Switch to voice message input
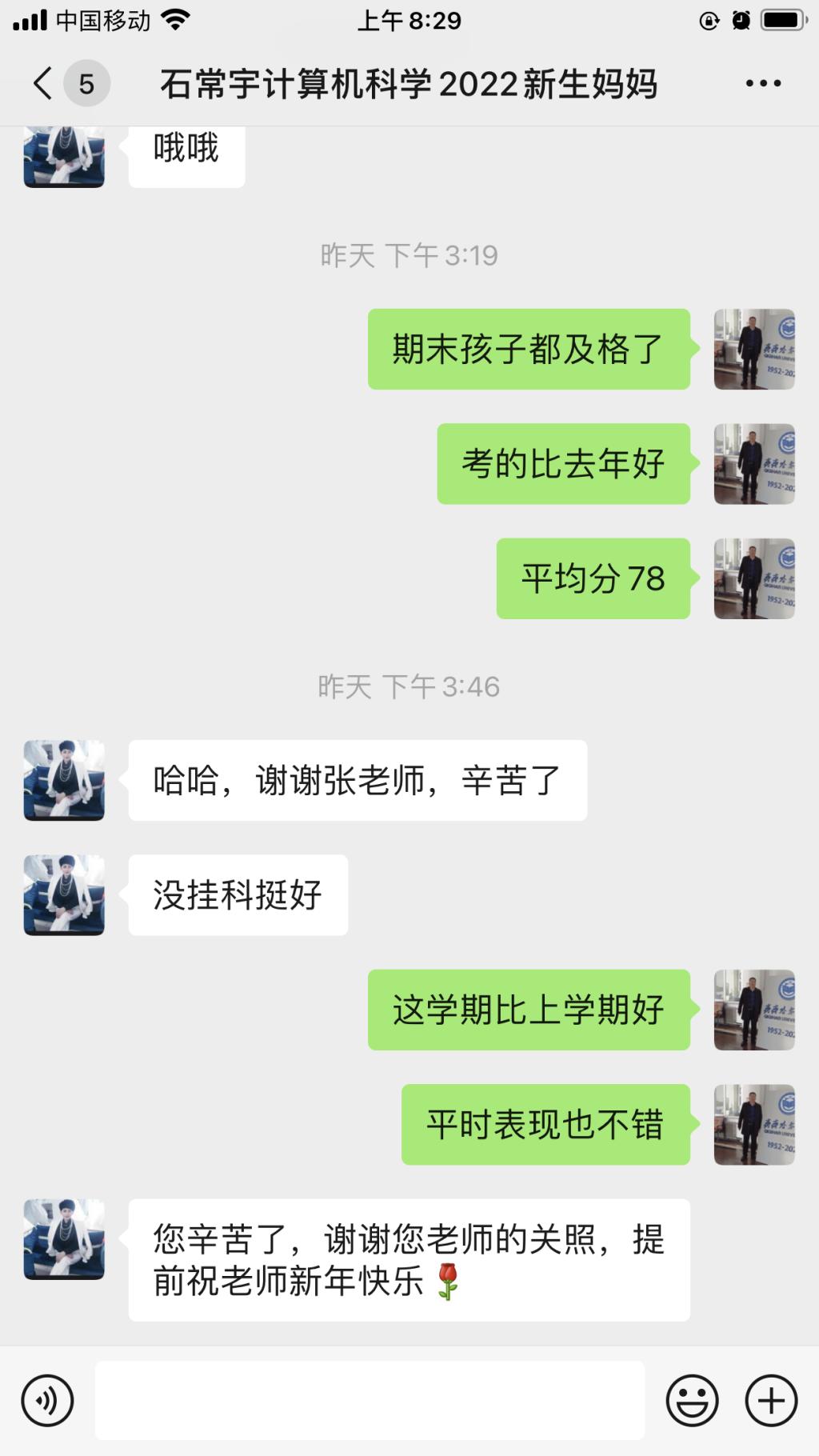This screenshot has width=819, height=1456. [x=48, y=1401]
